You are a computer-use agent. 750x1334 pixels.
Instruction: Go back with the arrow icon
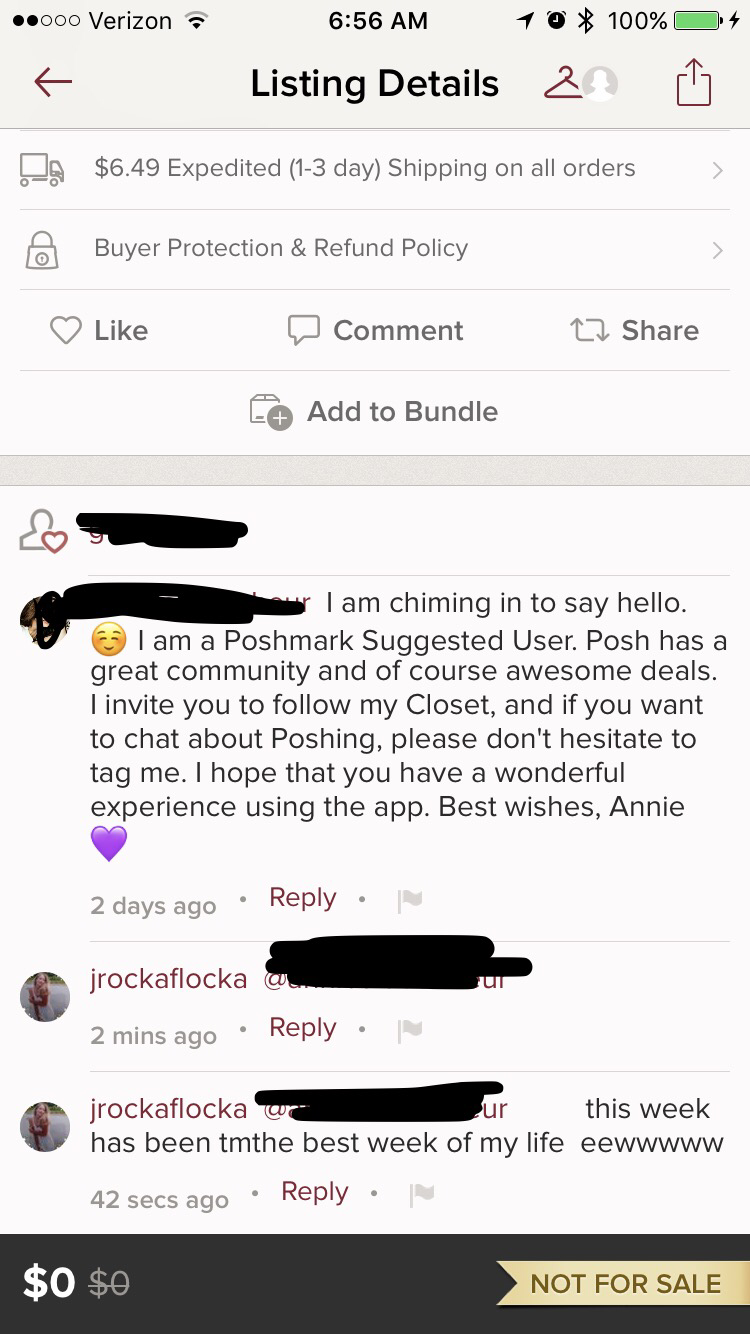[x=53, y=82]
